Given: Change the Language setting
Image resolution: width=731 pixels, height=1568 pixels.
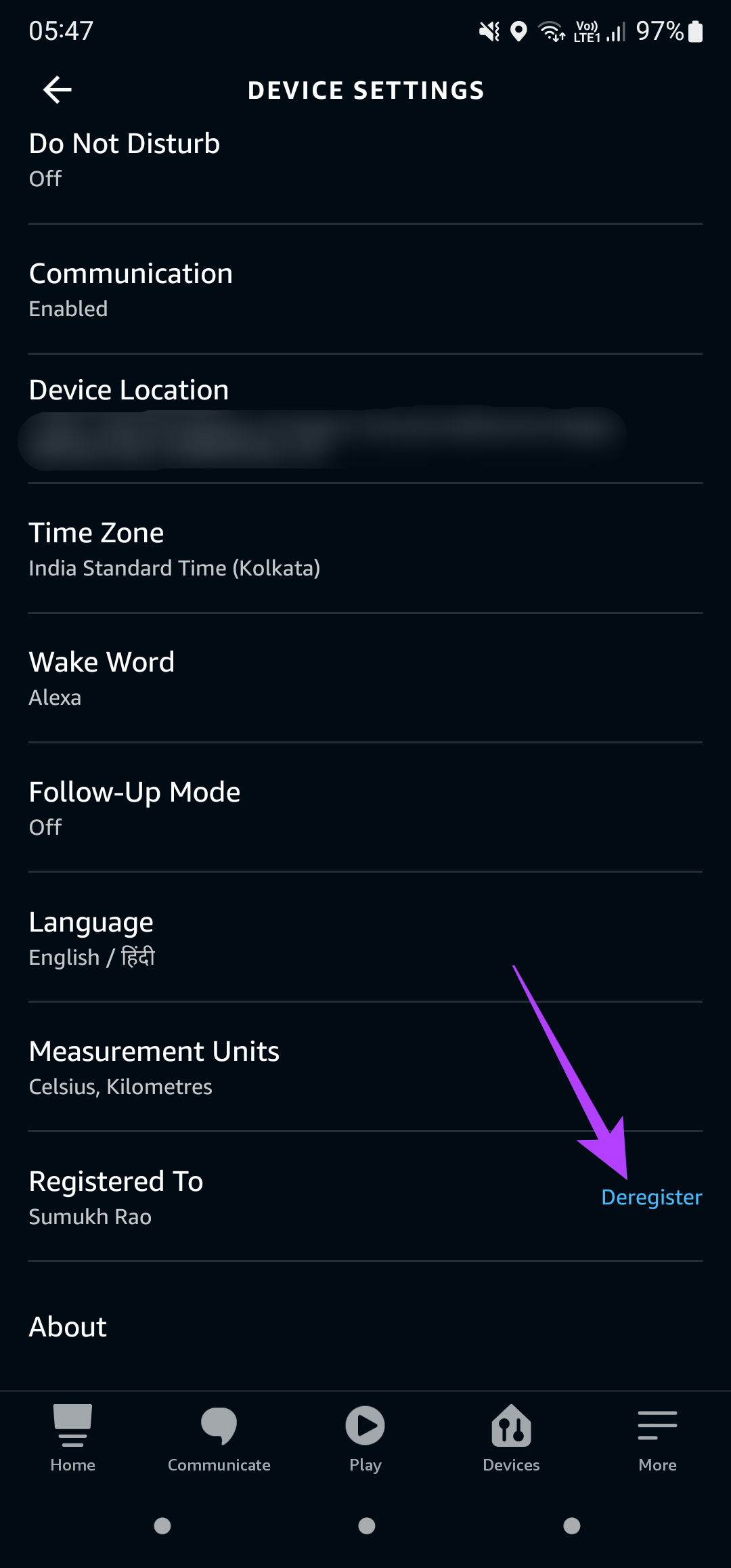Looking at the screenshot, I should [x=365, y=938].
